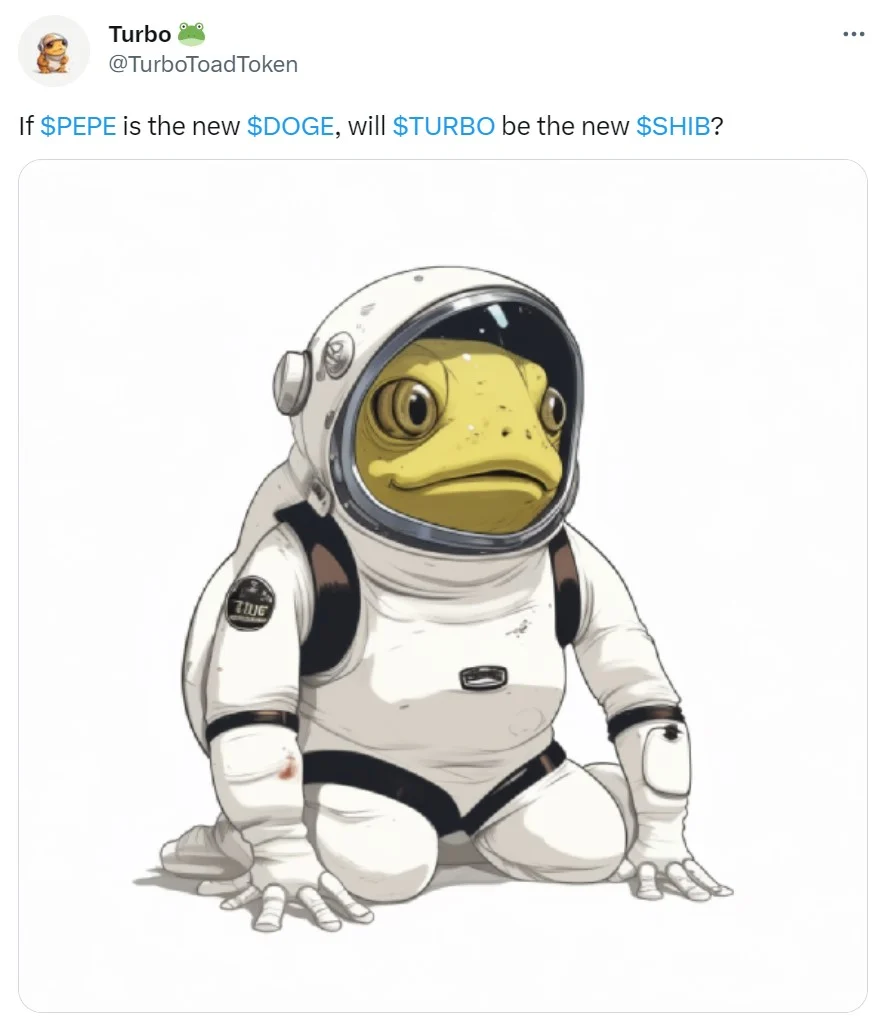Open Turbo's profile avatar

(54, 50)
